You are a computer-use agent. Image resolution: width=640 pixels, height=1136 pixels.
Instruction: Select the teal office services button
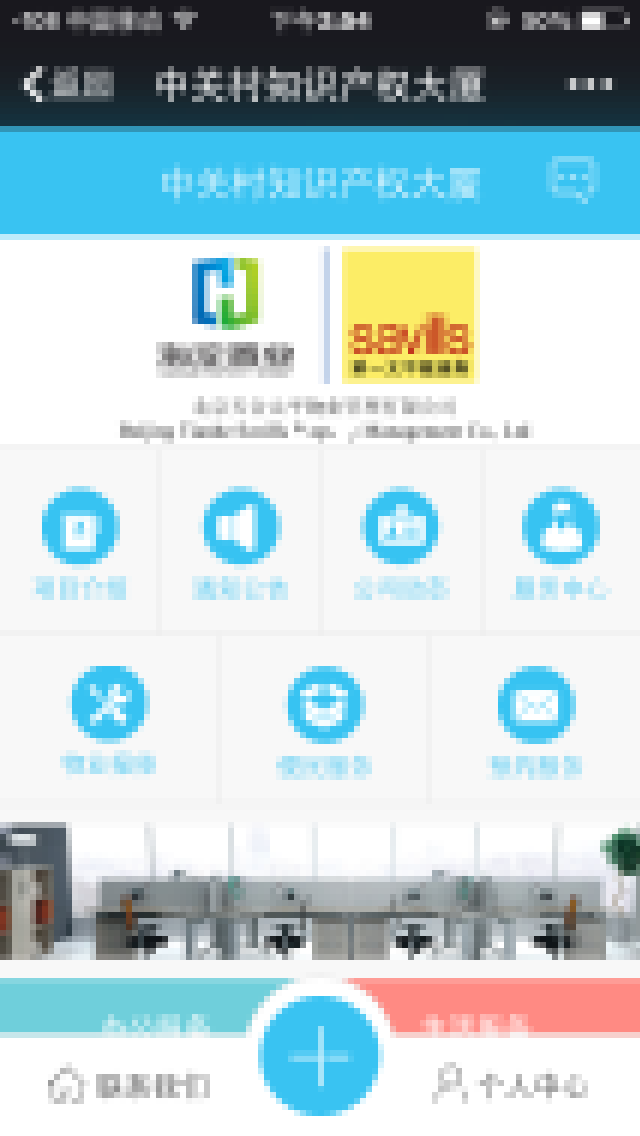[130, 1010]
